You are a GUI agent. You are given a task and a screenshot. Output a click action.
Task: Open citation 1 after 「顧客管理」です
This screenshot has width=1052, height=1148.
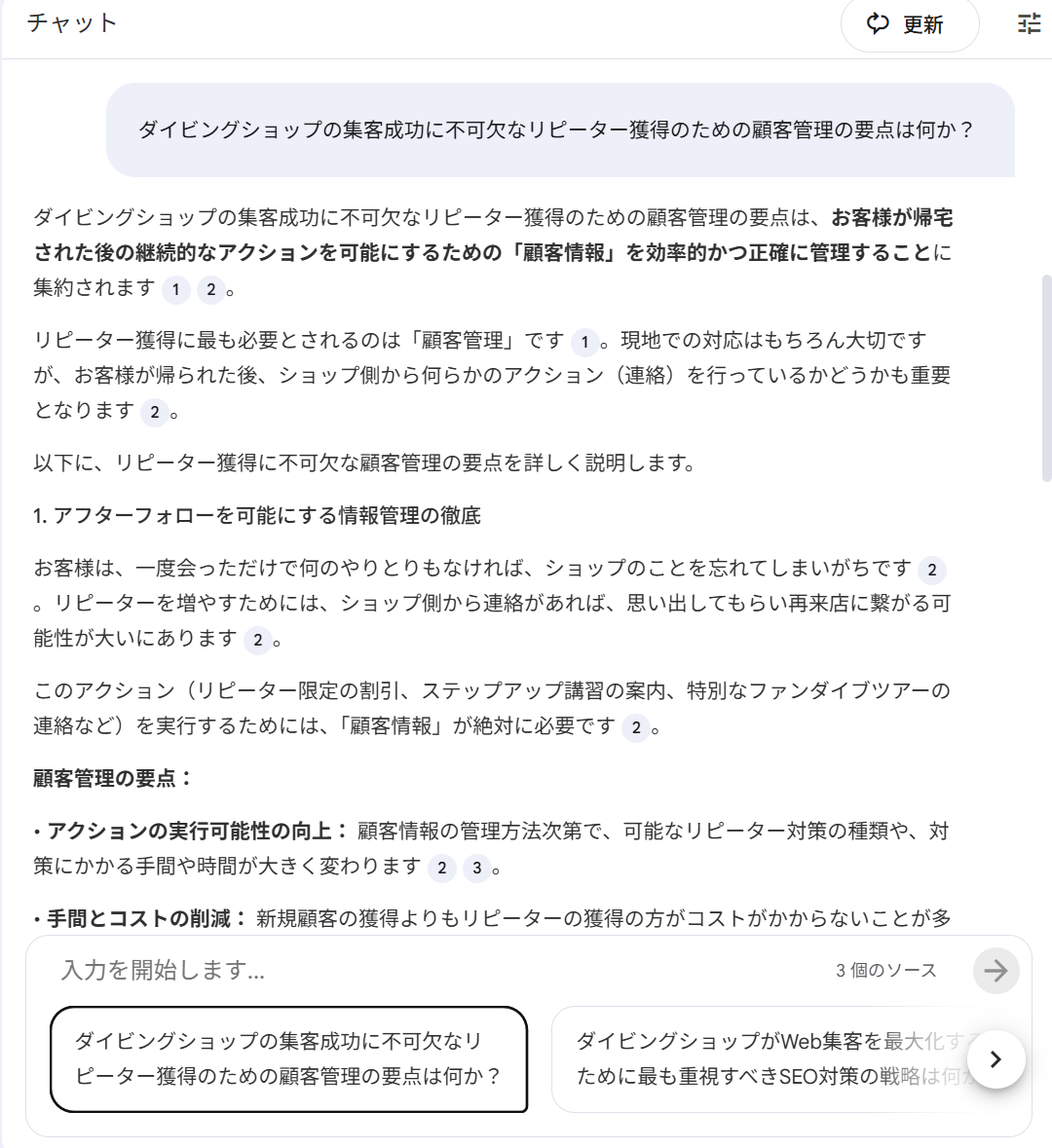click(584, 342)
